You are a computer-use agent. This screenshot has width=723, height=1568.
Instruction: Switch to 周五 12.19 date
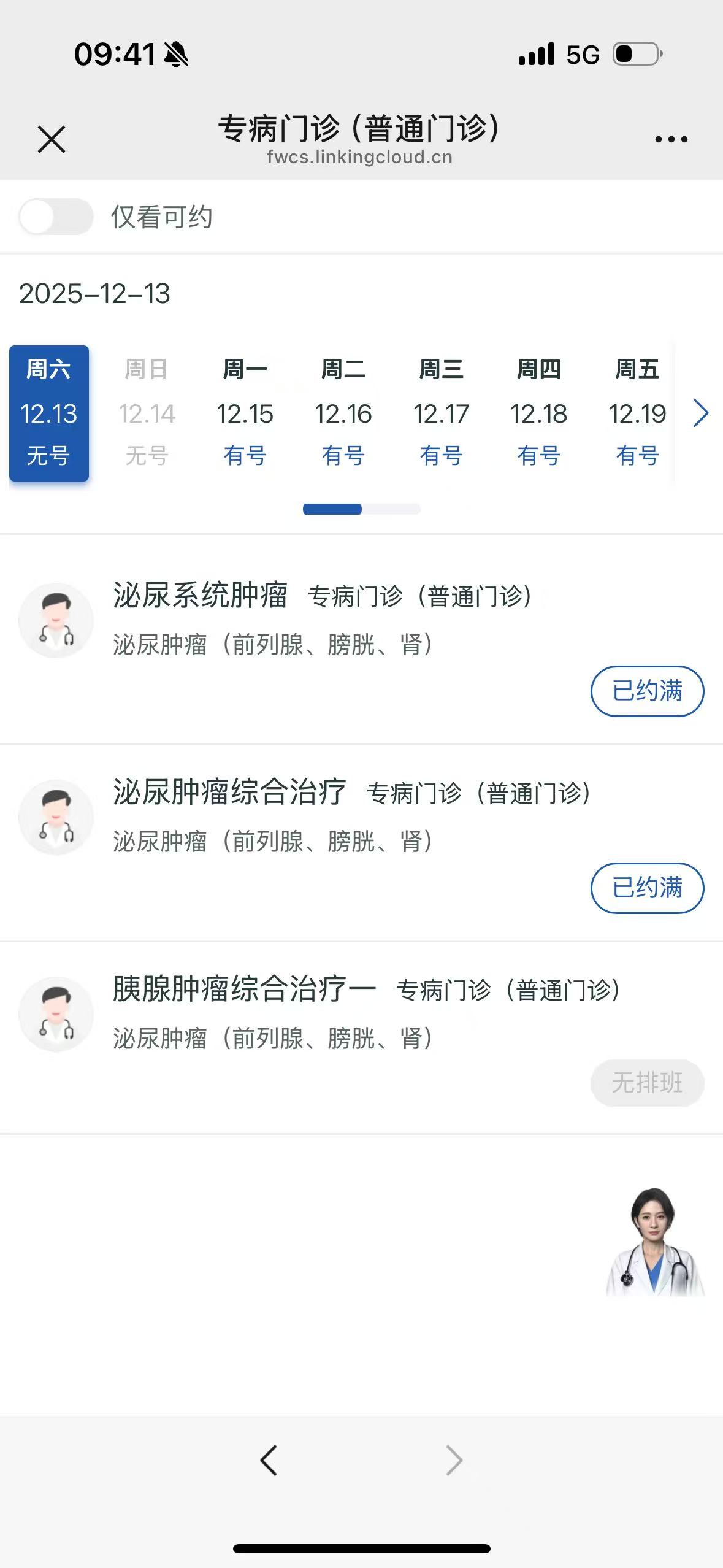637,413
